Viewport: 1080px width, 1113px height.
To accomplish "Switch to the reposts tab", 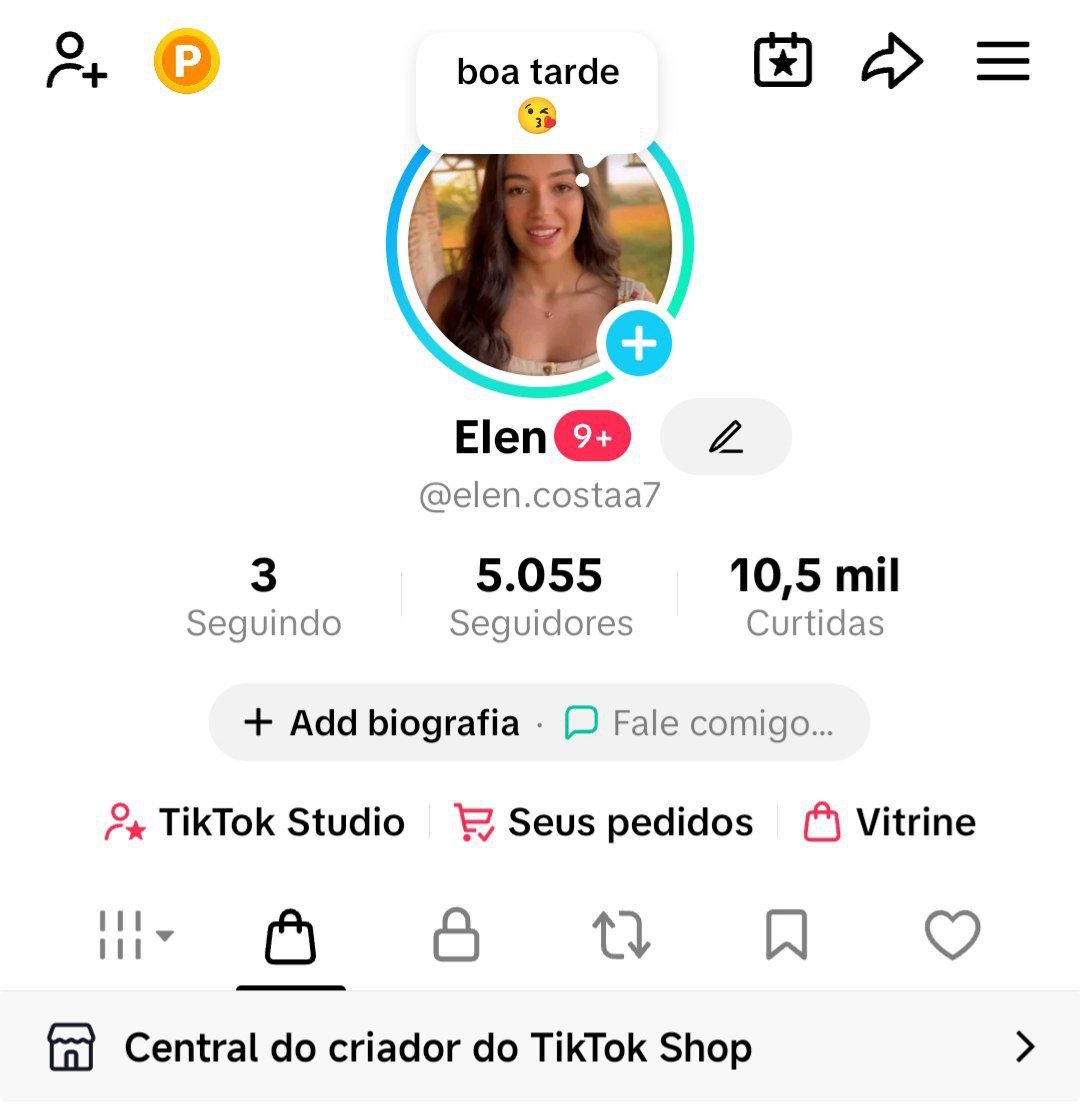I will click(x=621, y=936).
